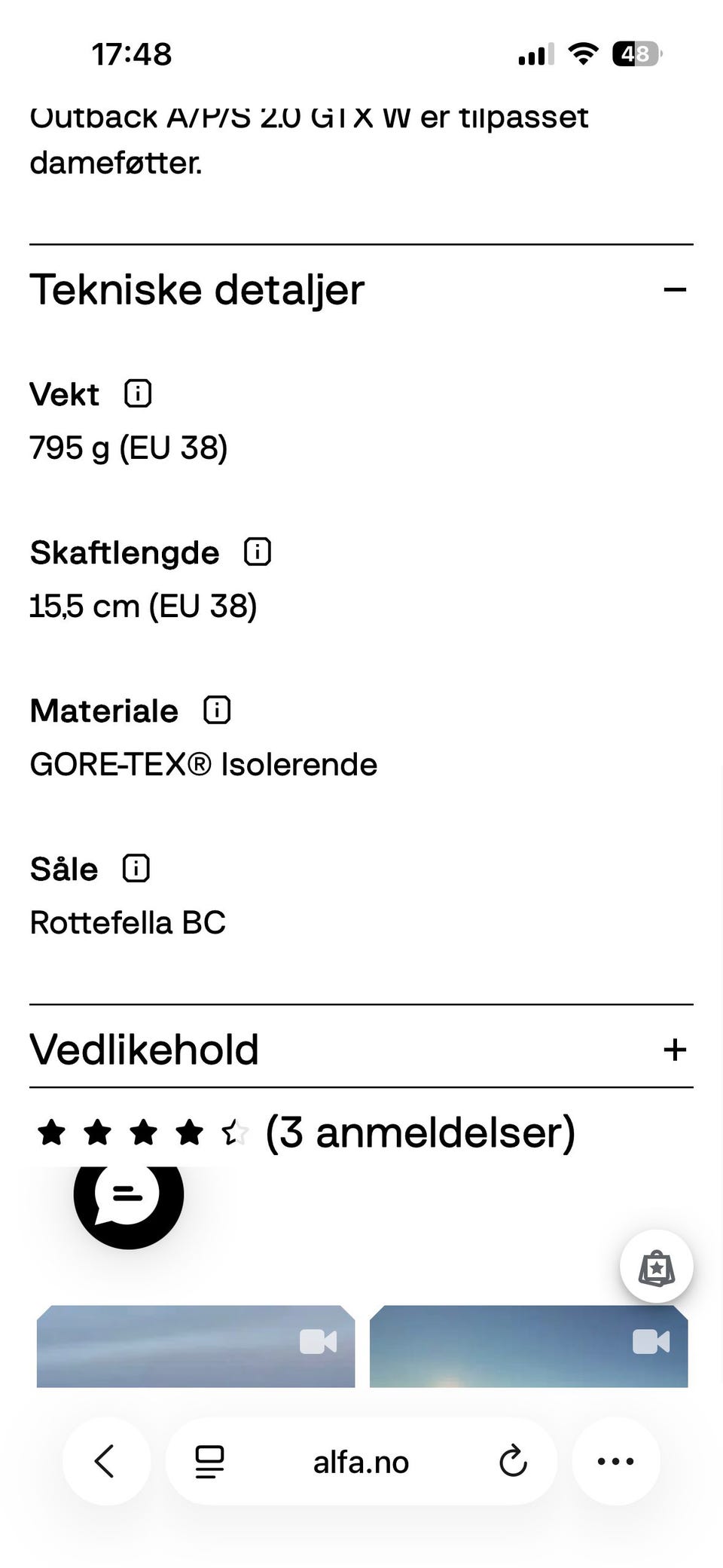Open the Safari more options menu
This screenshot has width=723, height=1568.
pos(616,1460)
